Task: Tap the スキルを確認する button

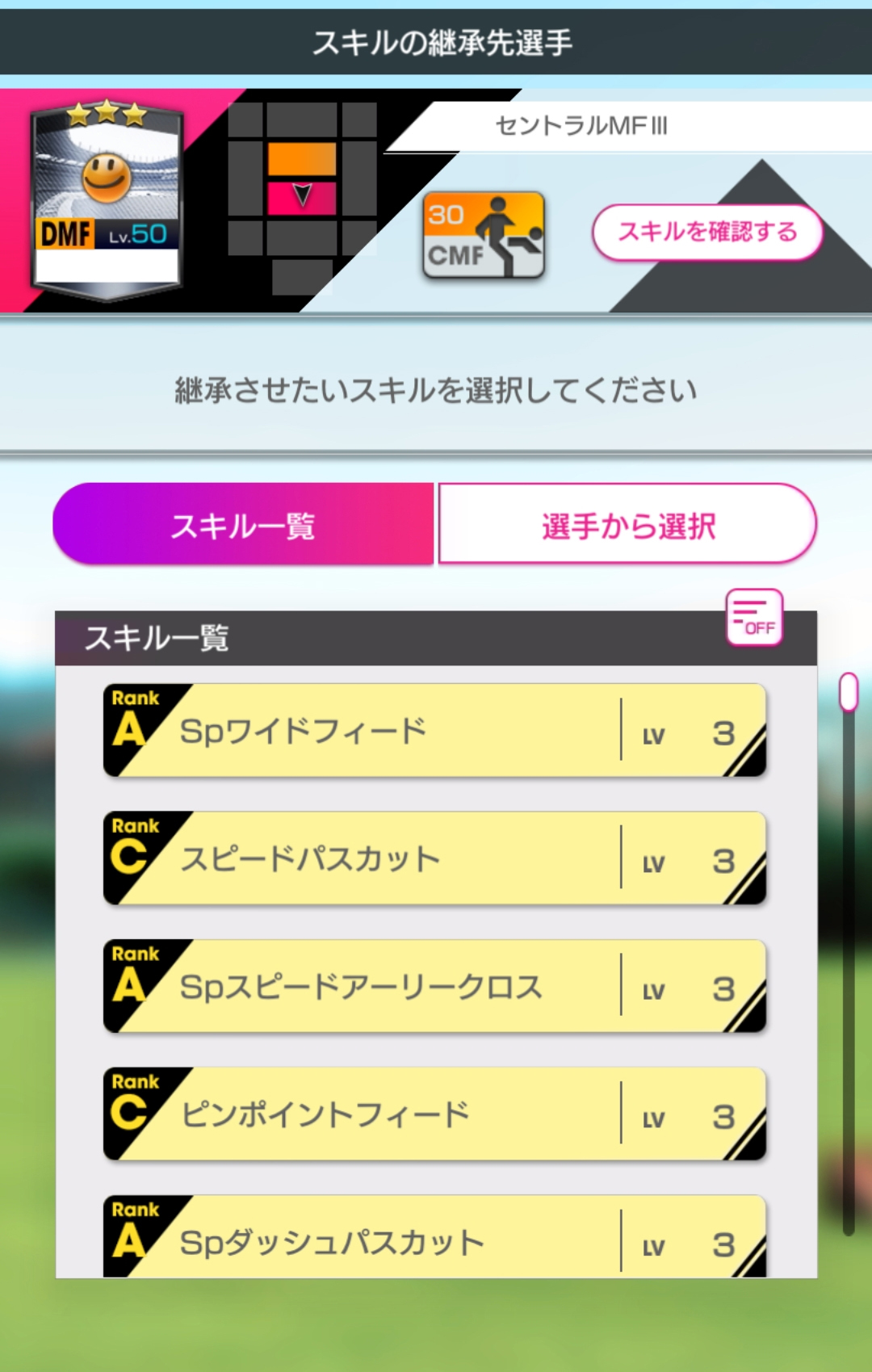Action: click(707, 233)
